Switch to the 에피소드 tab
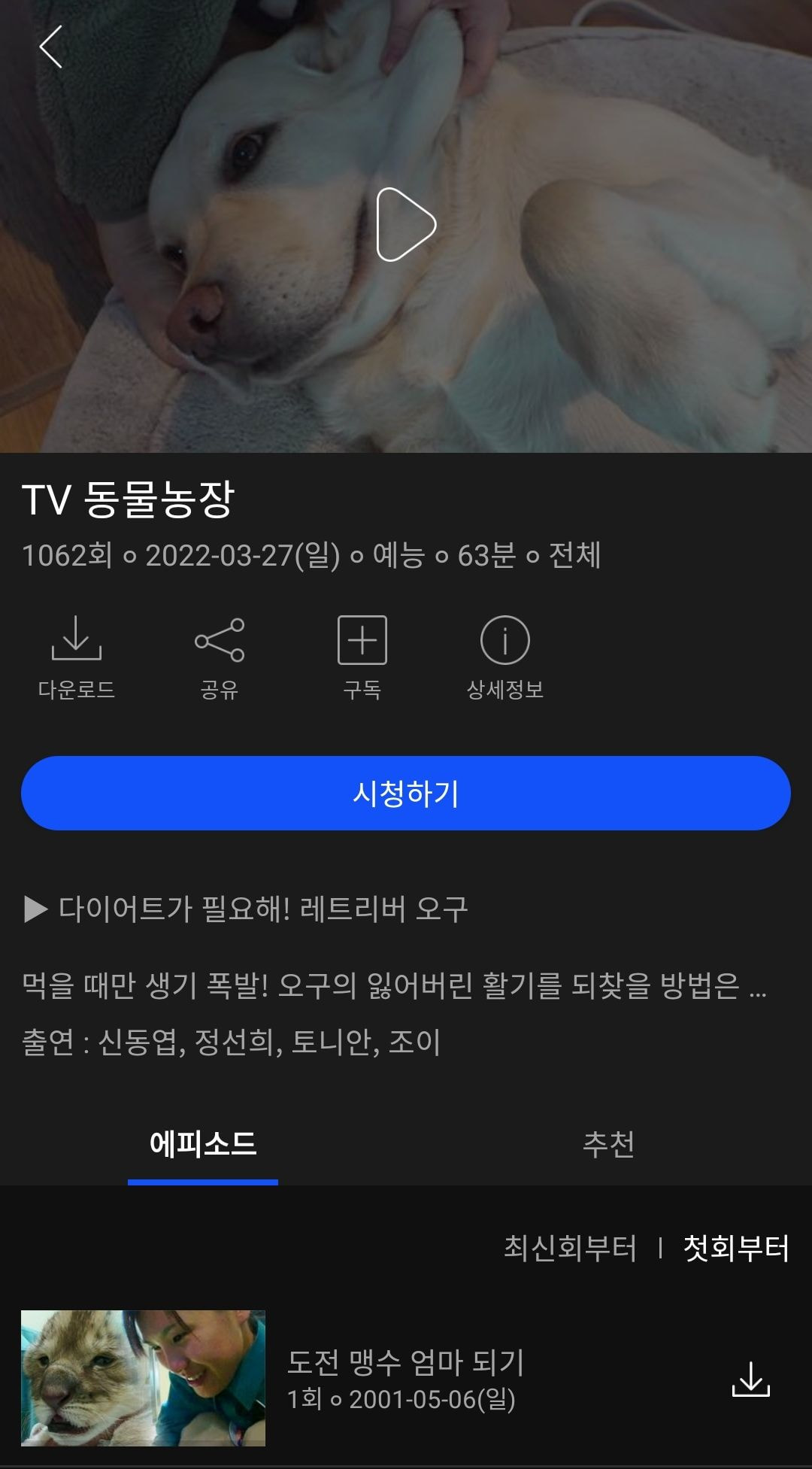812x1469 pixels. pyautogui.click(x=203, y=1144)
